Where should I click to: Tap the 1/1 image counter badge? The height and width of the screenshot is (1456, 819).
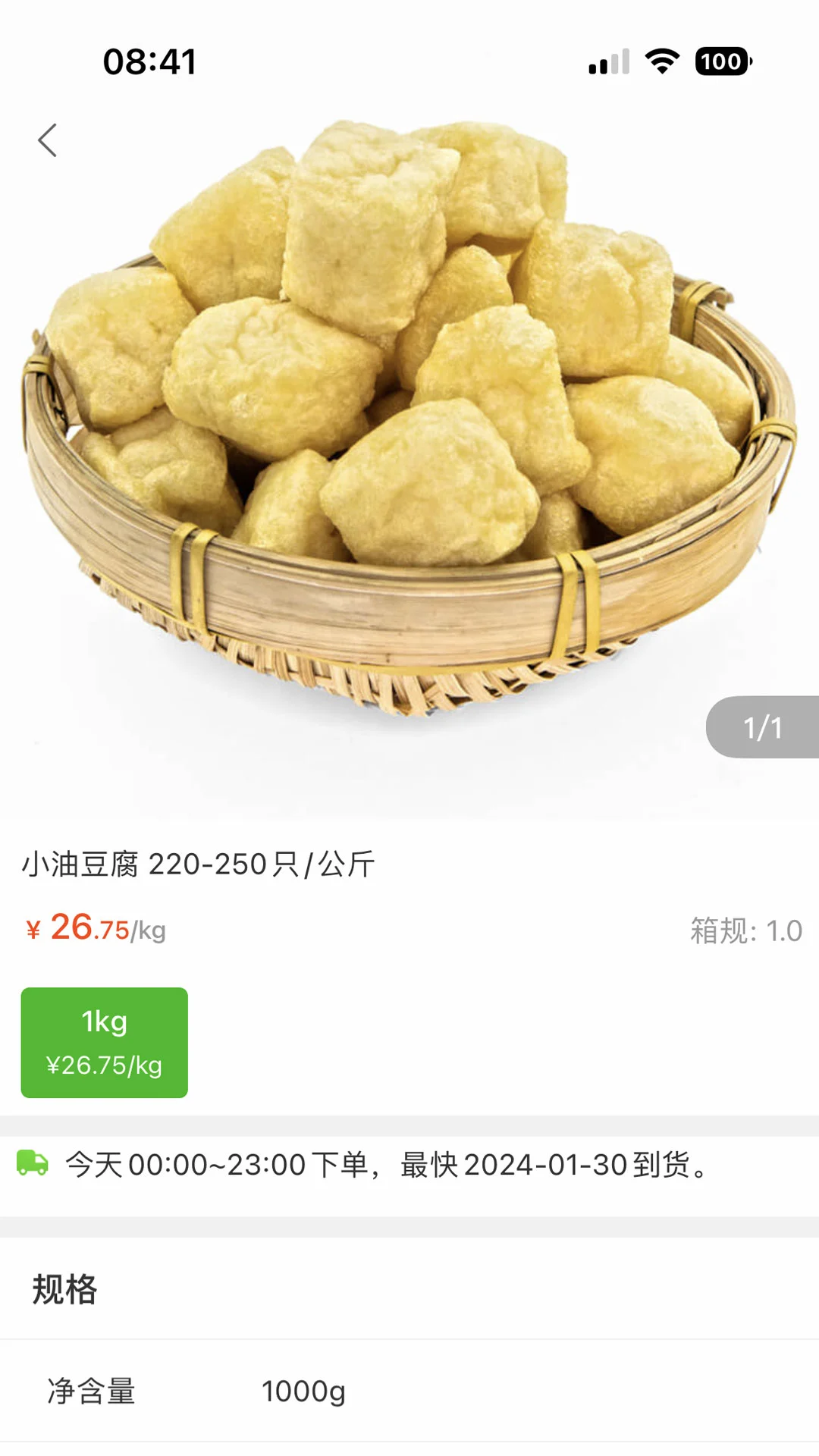coord(761,727)
